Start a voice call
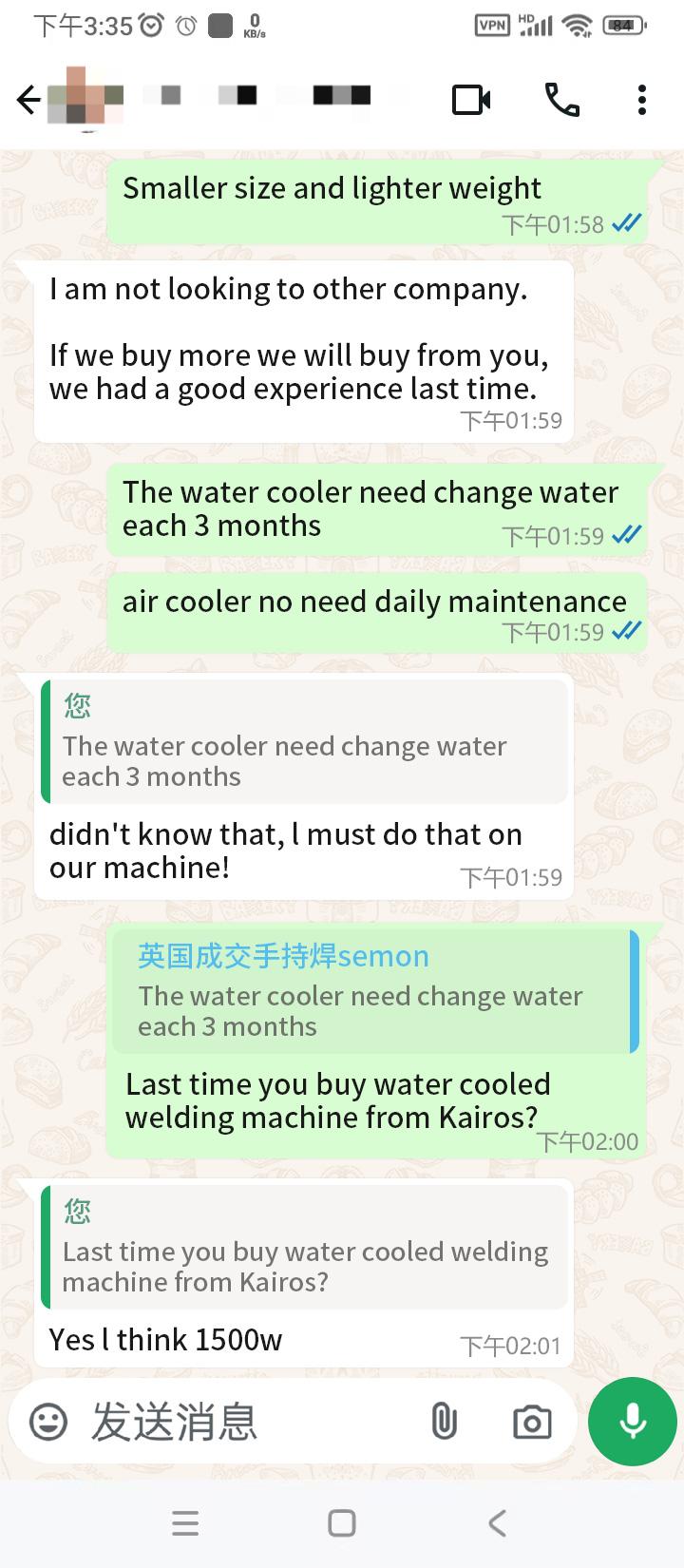 561,100
